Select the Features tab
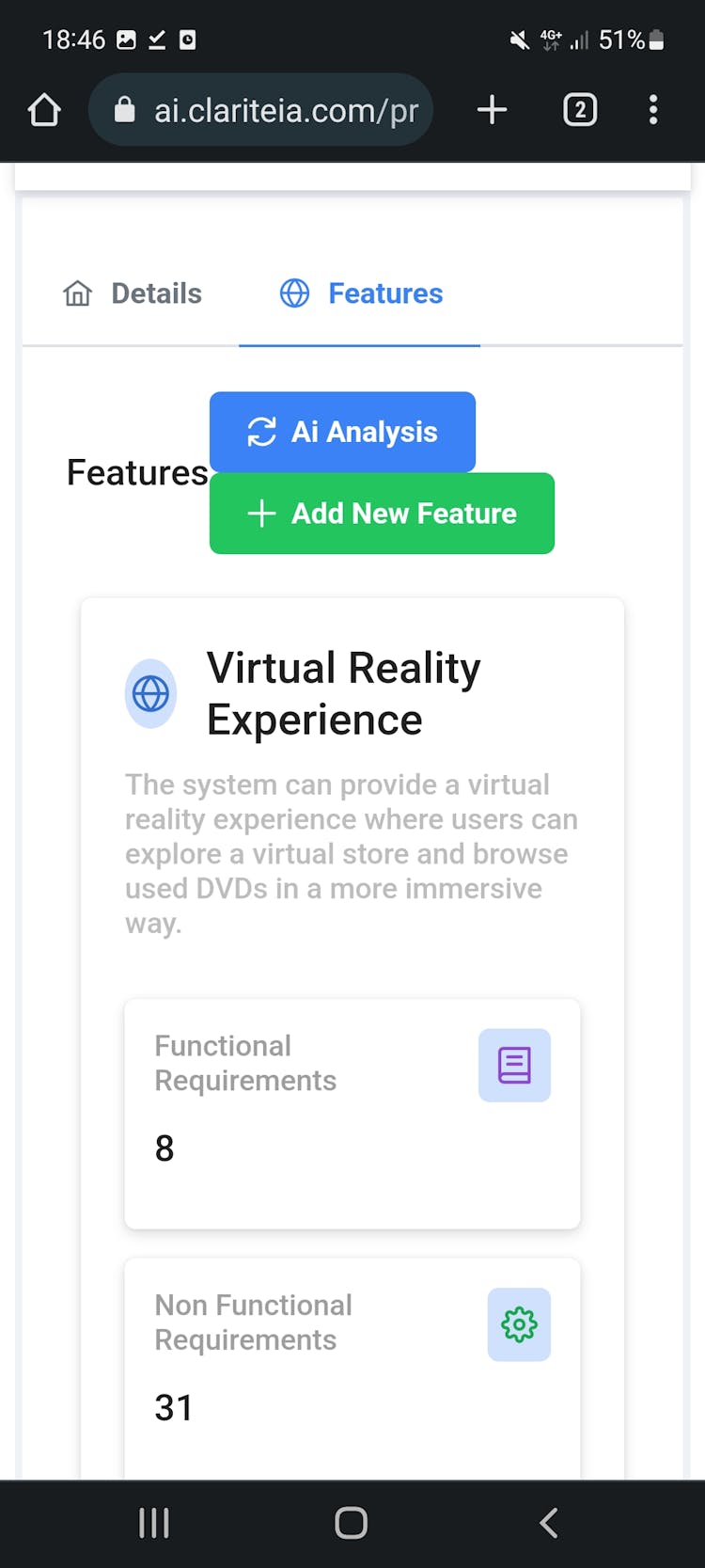Screen dimensions: 705x1568 362,293
